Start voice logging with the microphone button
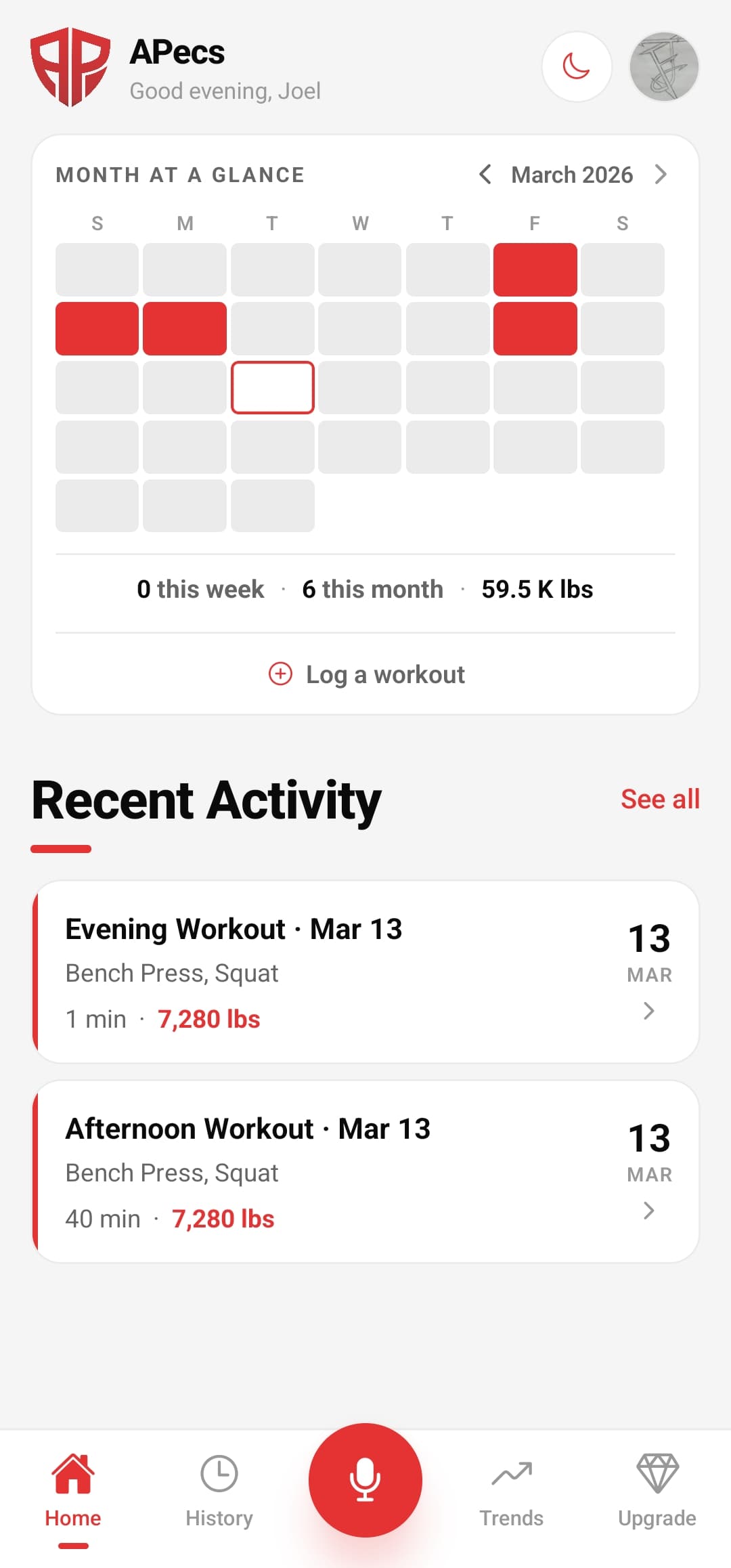 (x=365, y=1480)
